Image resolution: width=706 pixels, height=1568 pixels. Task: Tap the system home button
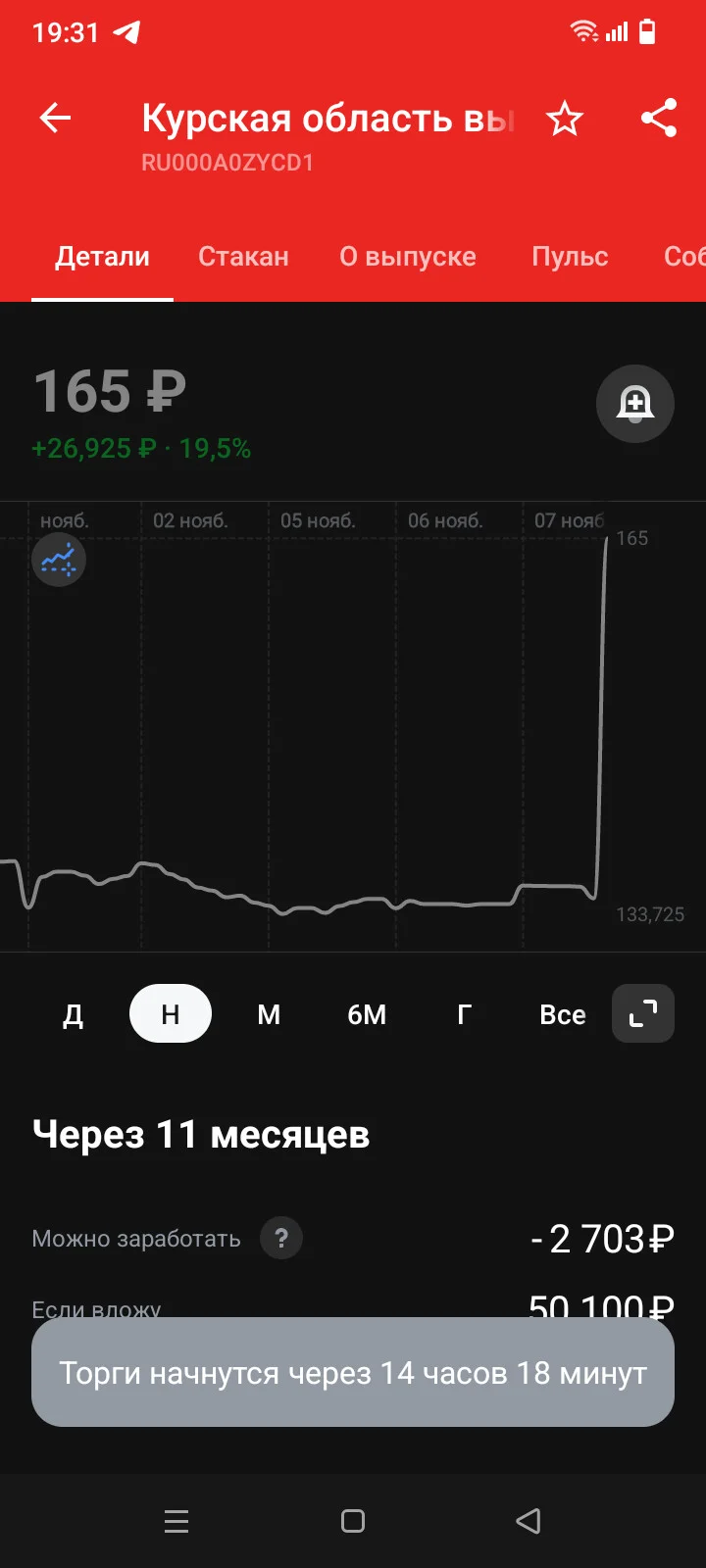[x=353, y=1521]
